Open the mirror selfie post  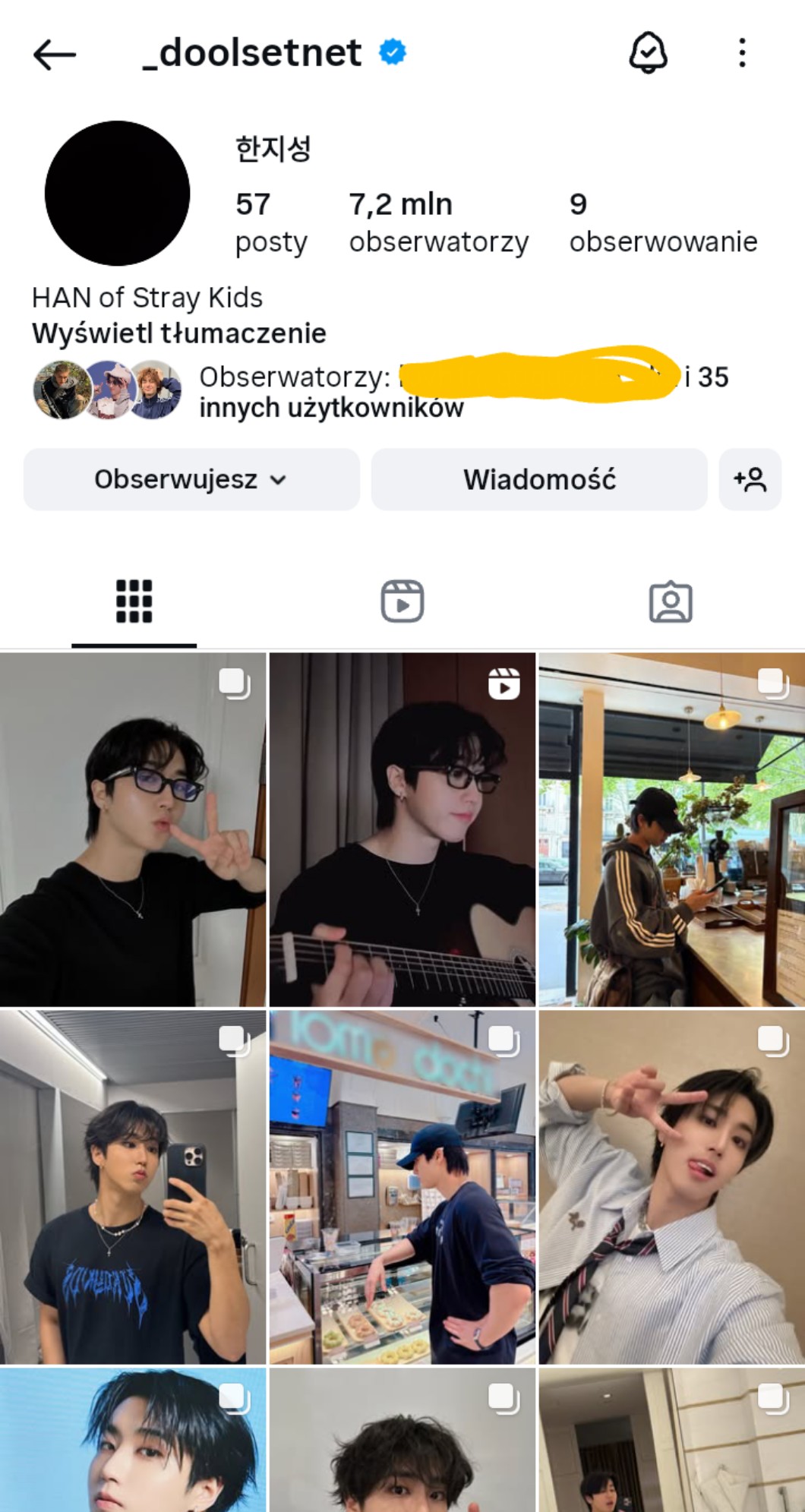tap(133, 1186)
